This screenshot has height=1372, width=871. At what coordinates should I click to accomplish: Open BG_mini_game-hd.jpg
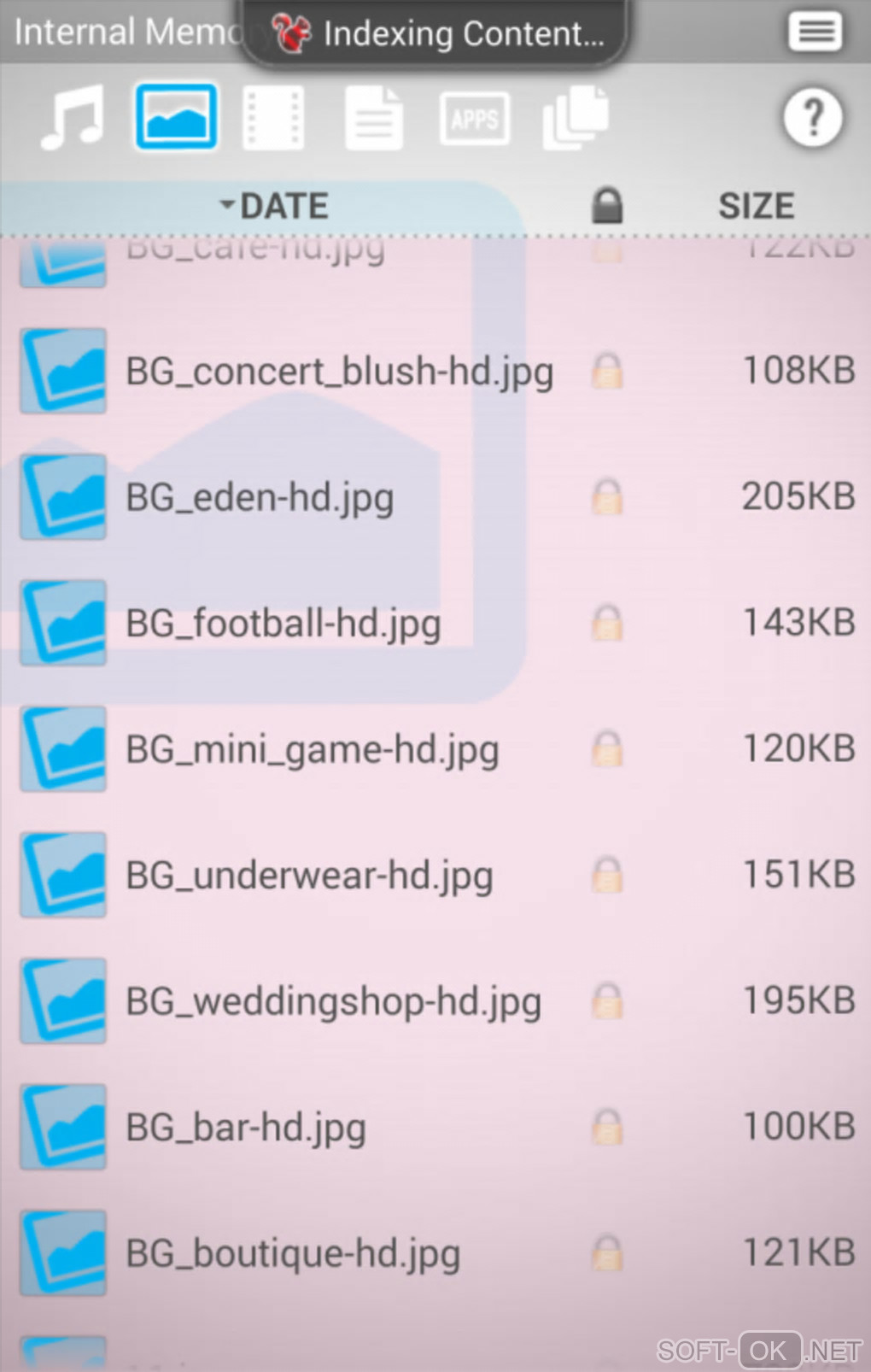click(312, 749)
